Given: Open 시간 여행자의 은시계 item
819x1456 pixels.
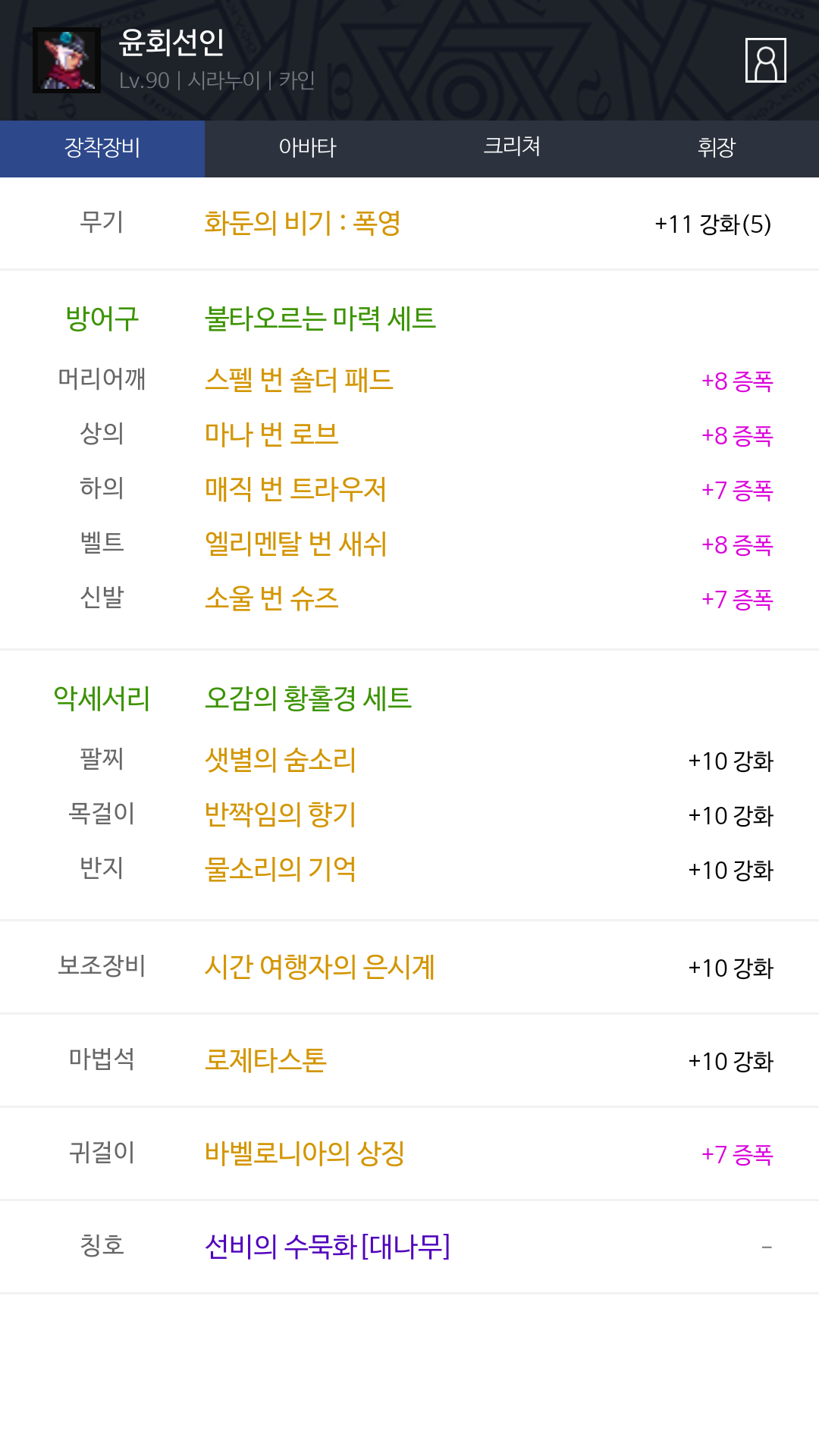Looking at the screenshot, I should [x=320, y=967].
